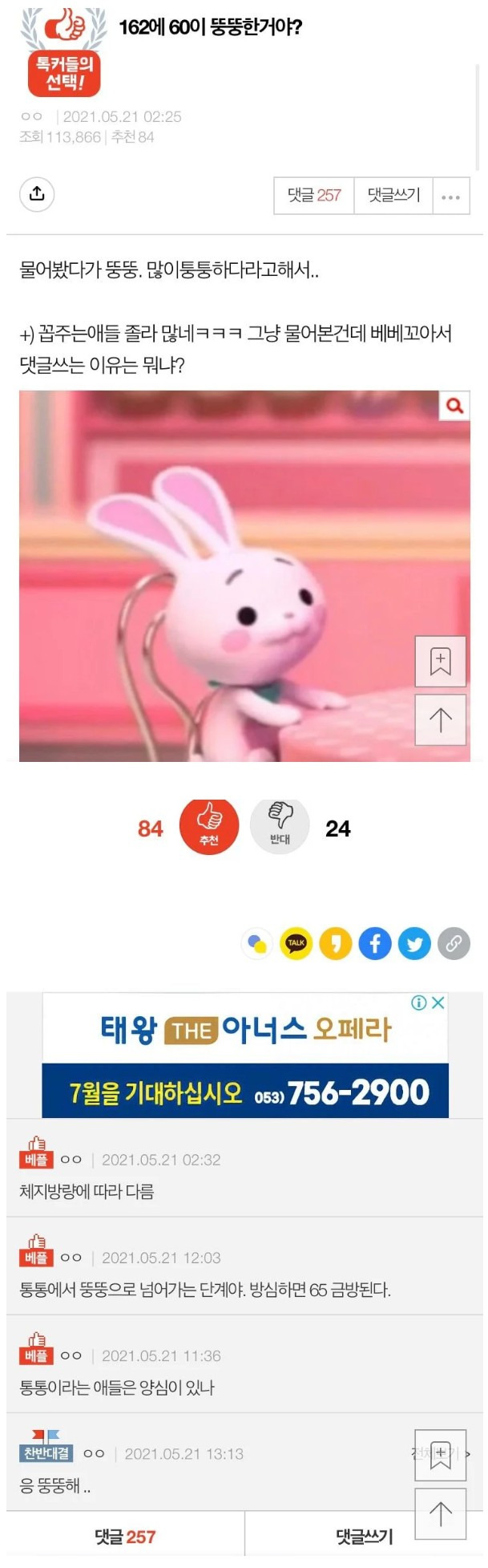Tap the 댓글쓰기 button near the title

393,195
